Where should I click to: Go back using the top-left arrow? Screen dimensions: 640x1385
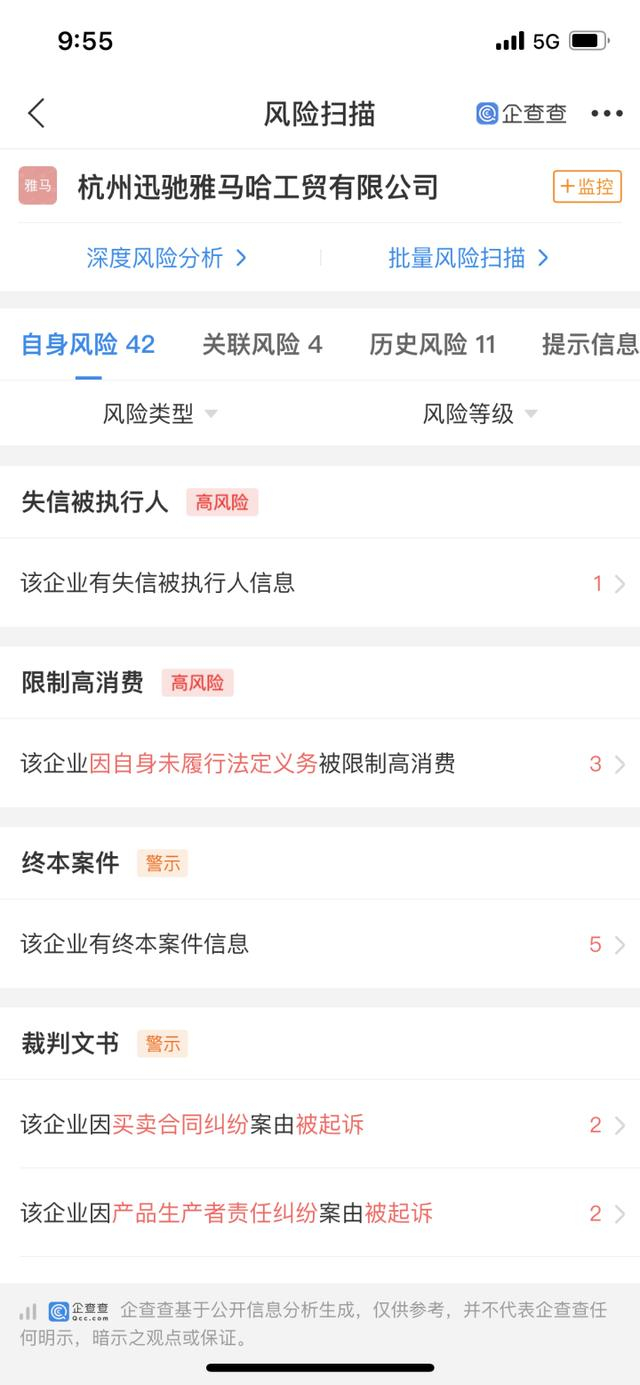pyautogui.click(x=36, y=113)
